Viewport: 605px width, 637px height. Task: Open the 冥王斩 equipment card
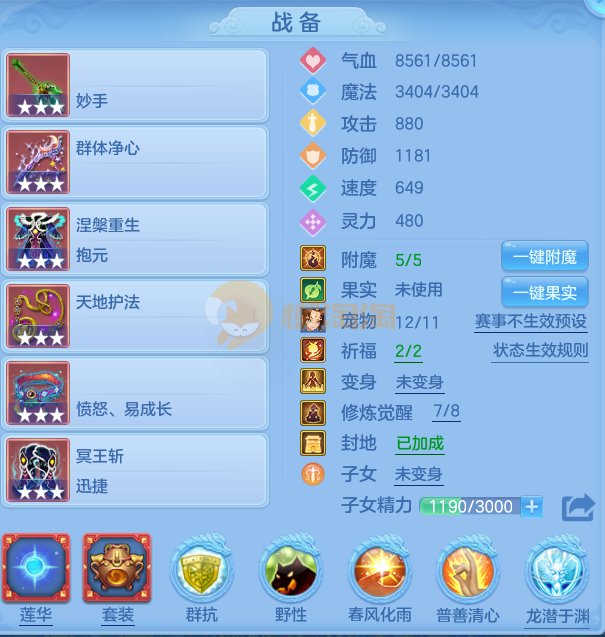tap(136, 470)
